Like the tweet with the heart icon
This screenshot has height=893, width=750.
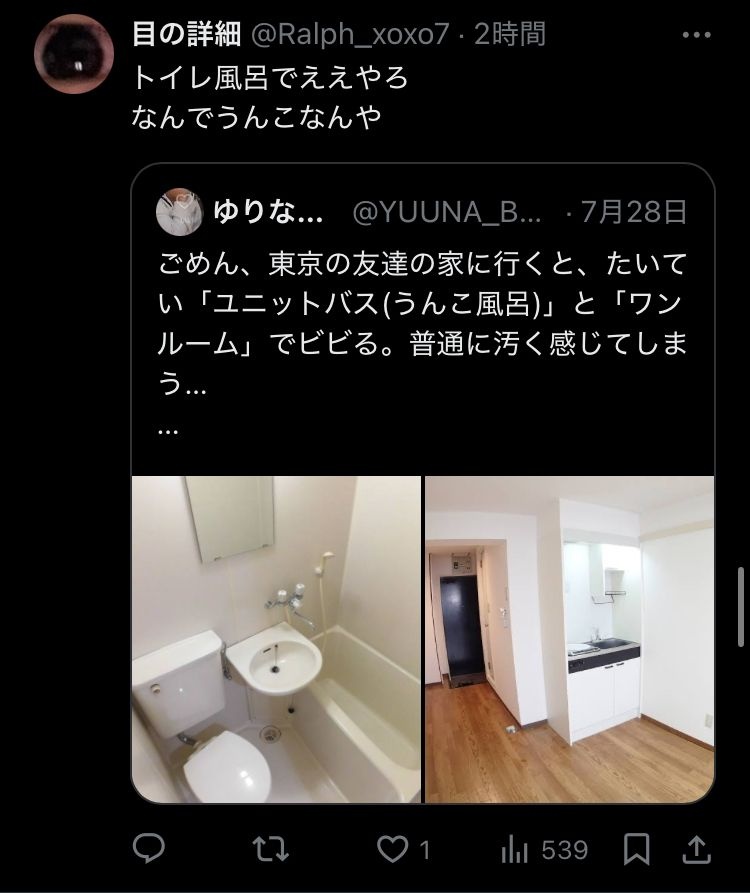tap(392, 850)
